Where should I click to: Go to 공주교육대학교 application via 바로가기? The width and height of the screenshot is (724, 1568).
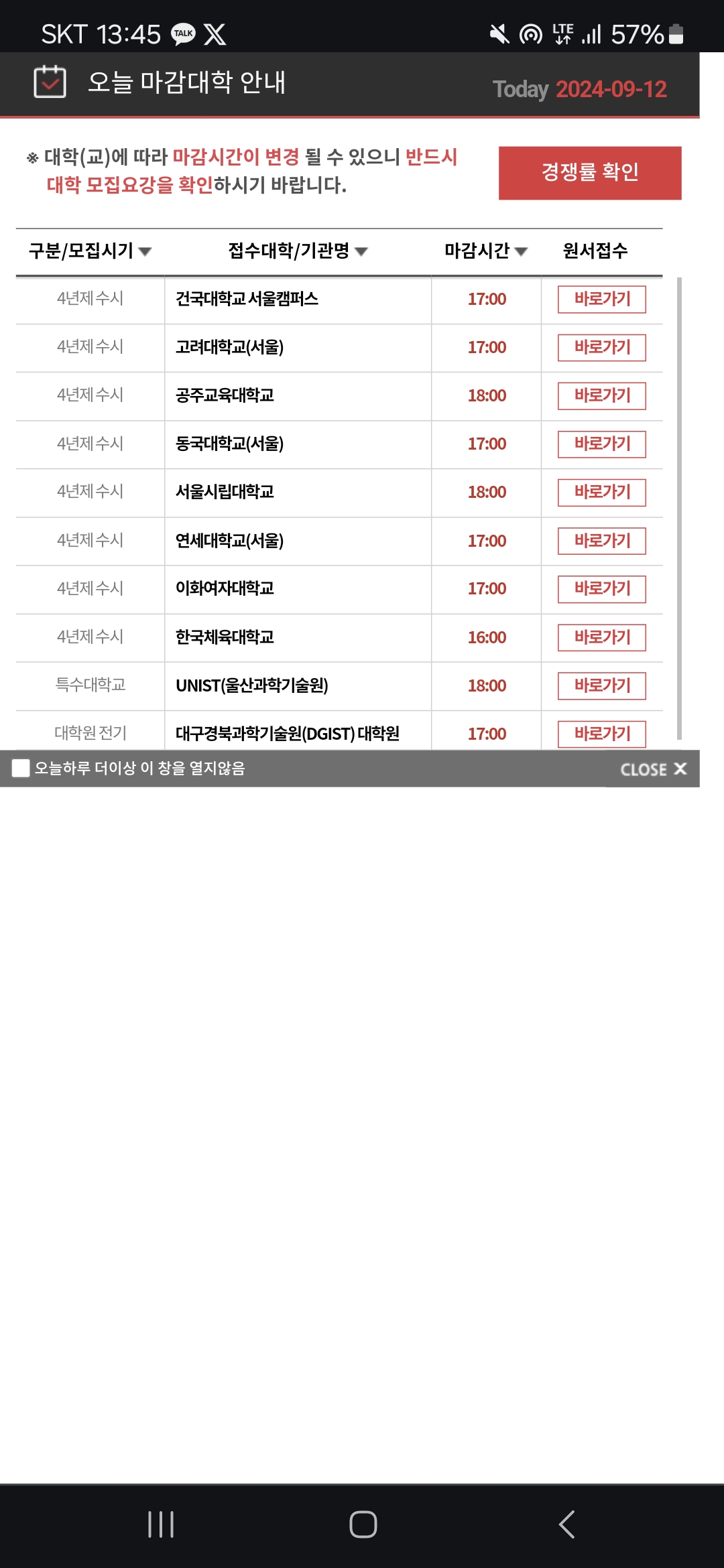pyautogui.click(x=602, y=396)
